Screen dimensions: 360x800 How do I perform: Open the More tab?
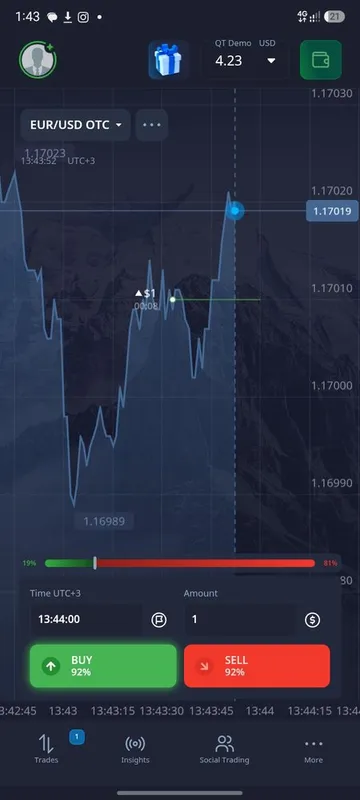point(314,749)
